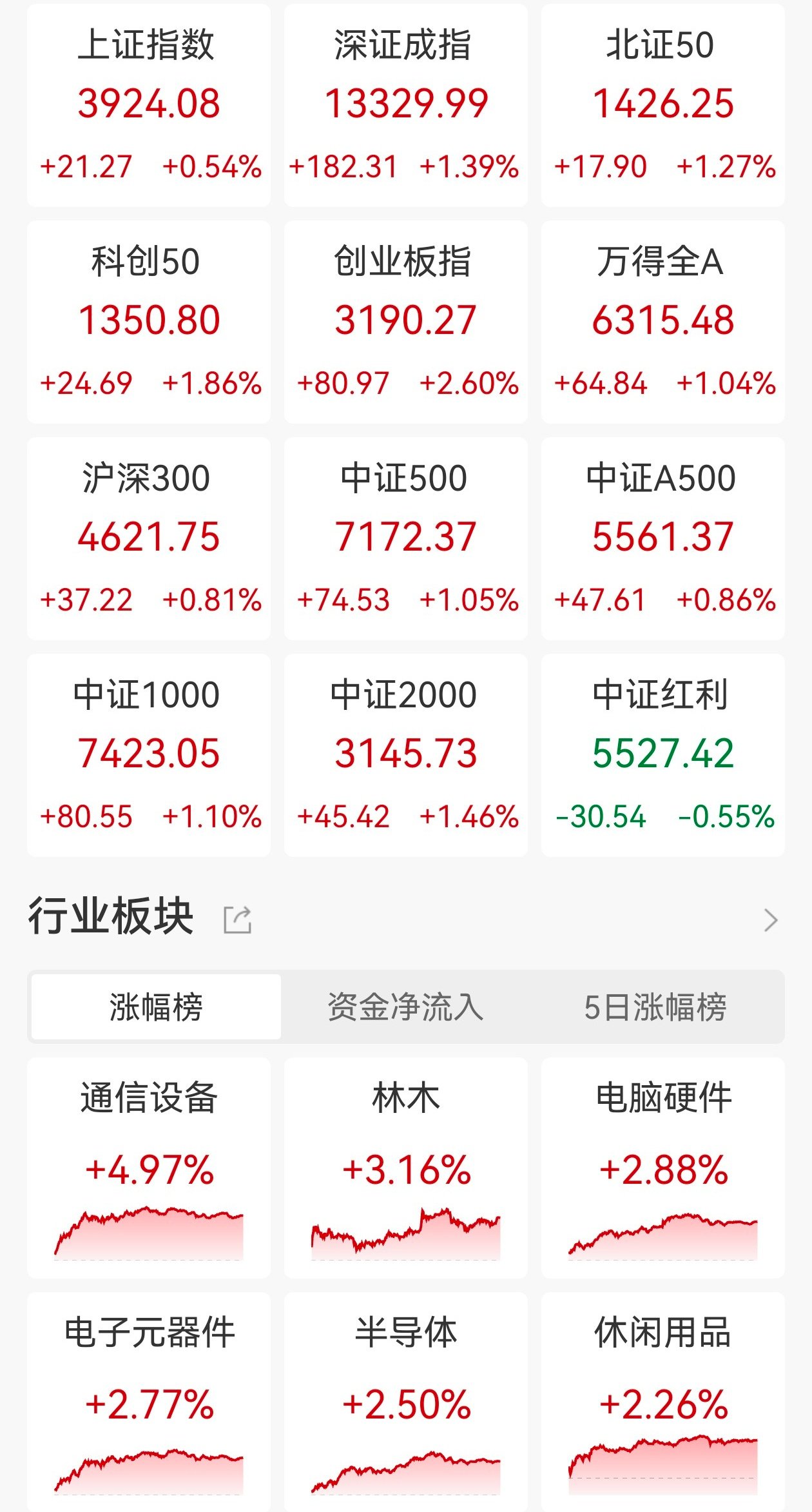This screenshot has width=812, height=1512.
Task: Check the 科创50 index card
Action: click(x=149, y=322)
